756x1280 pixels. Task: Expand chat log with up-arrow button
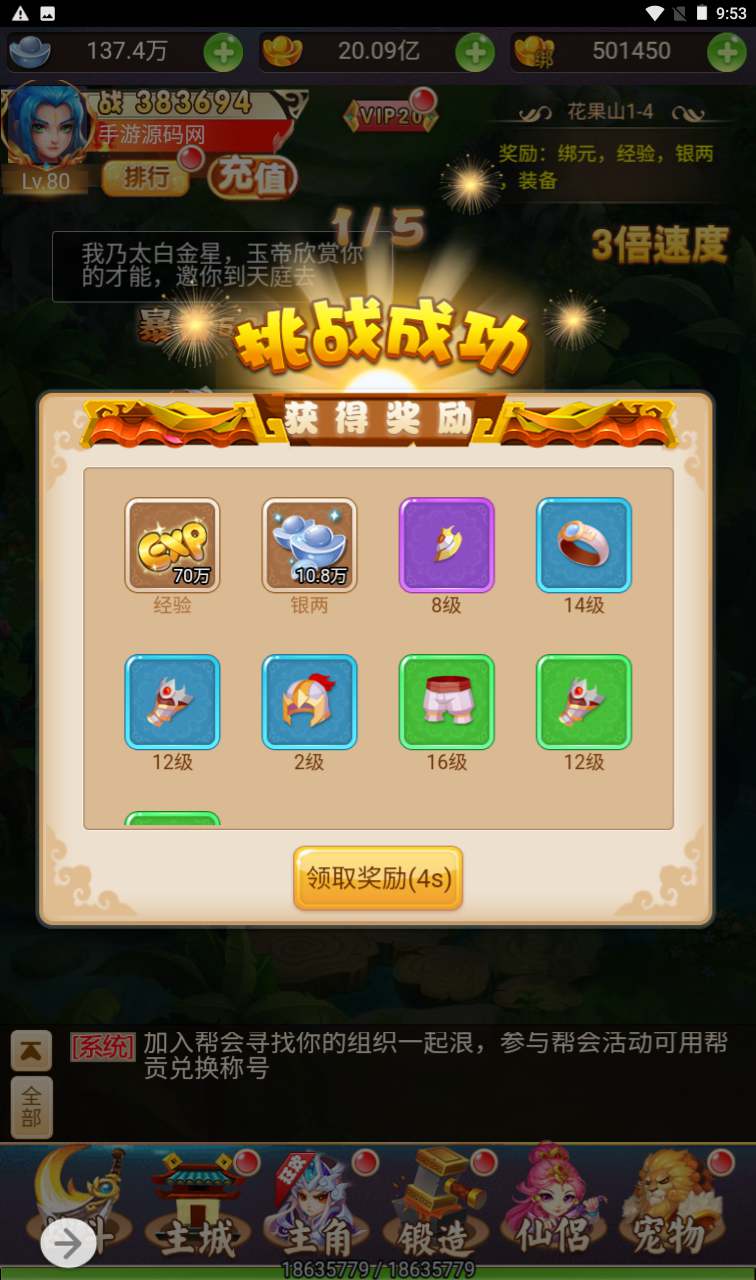click(x=31, y=1051)
